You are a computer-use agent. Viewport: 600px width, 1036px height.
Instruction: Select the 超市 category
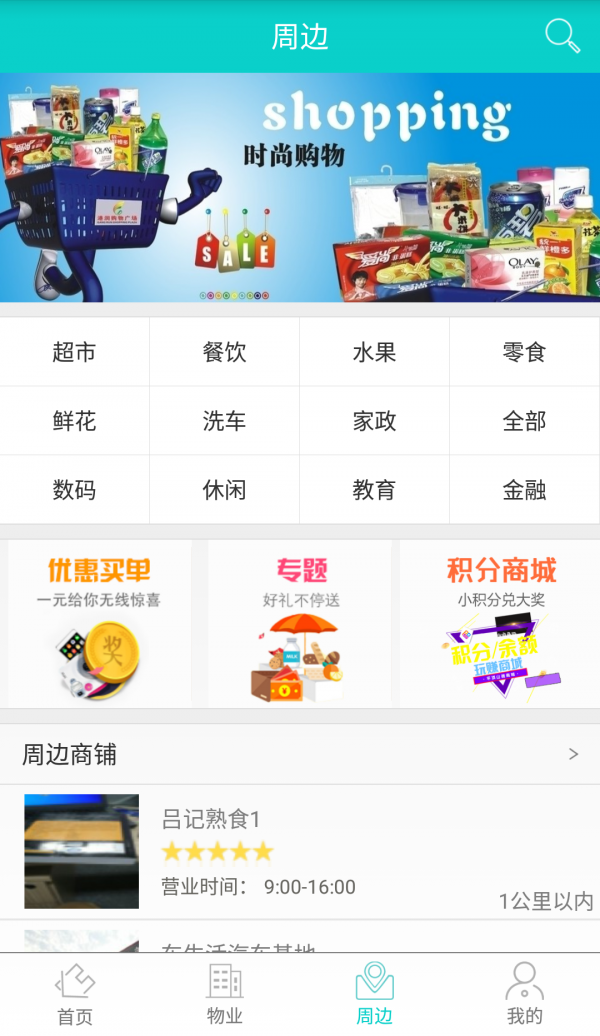74,352
